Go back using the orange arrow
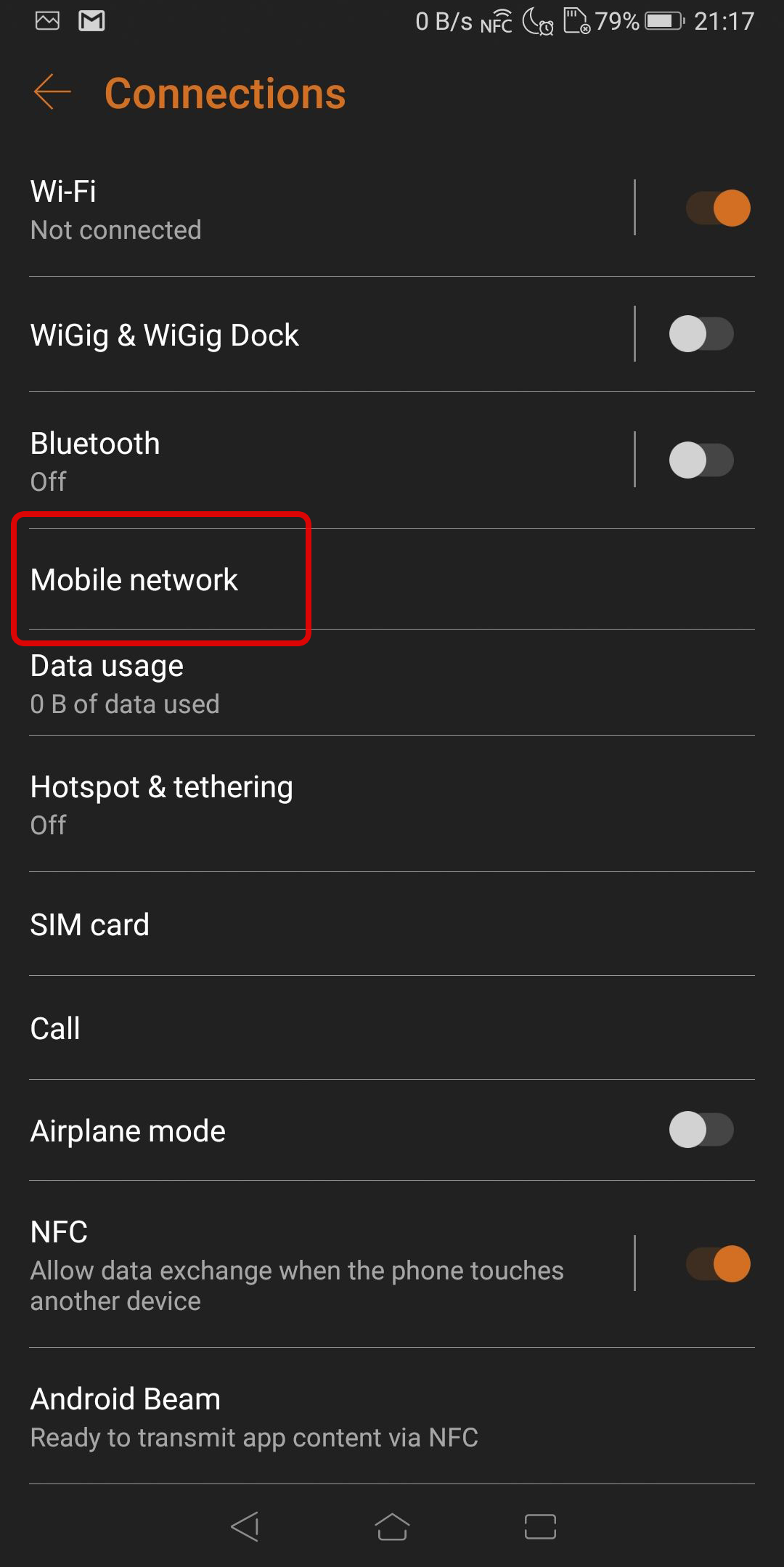Viewport: 784px width, 1567px height. (52, 92)
